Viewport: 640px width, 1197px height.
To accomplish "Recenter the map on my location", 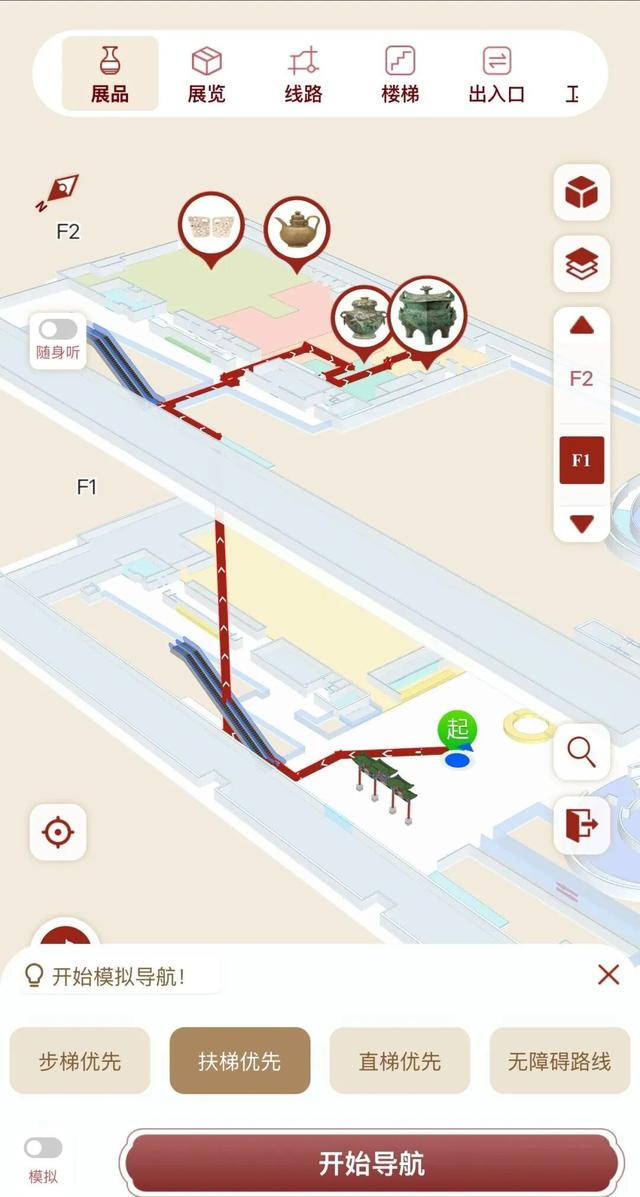I will point(58,832).
